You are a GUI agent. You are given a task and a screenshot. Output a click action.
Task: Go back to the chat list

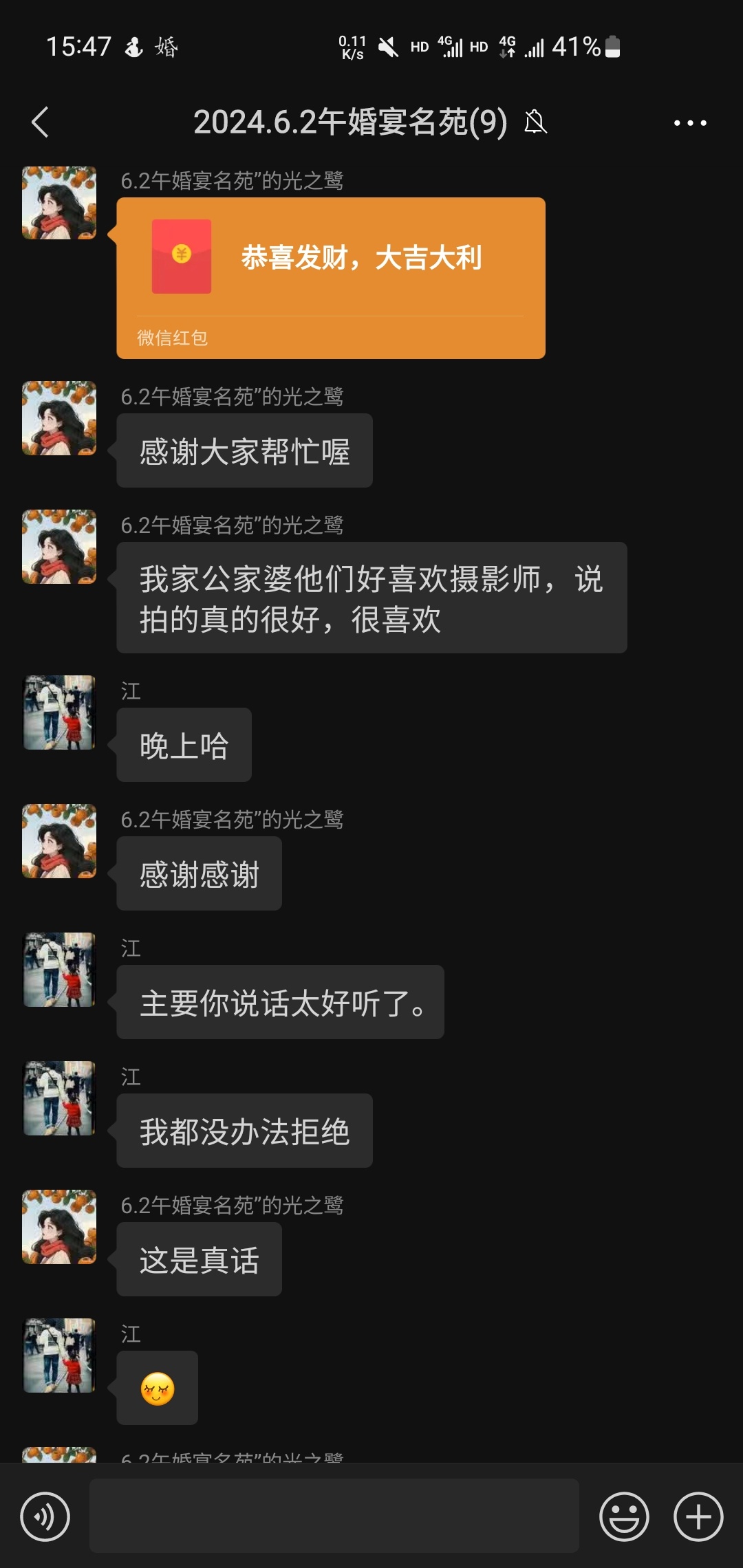click(41, 122)
